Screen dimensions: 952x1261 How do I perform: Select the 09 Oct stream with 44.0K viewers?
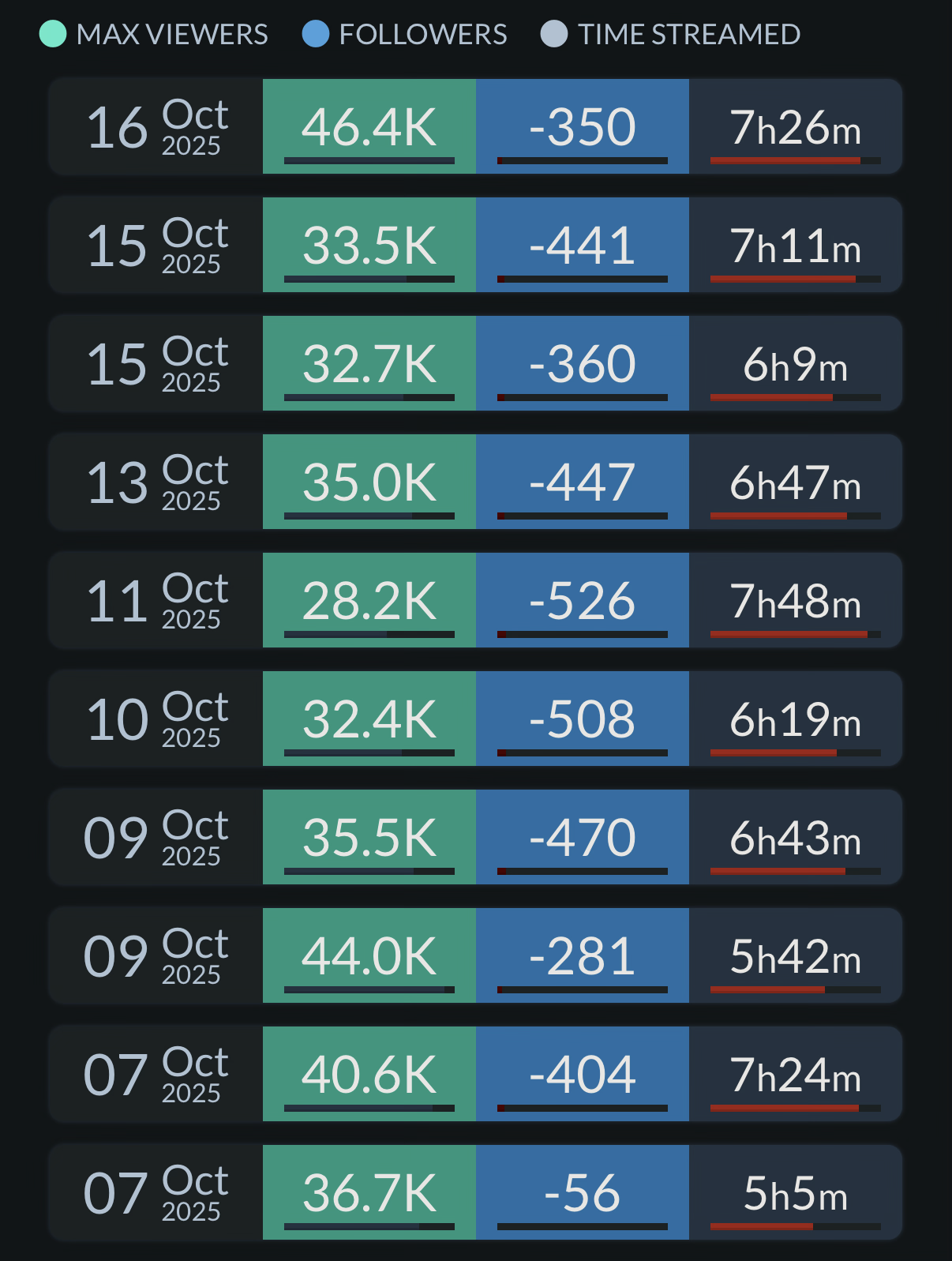point(474,955)
